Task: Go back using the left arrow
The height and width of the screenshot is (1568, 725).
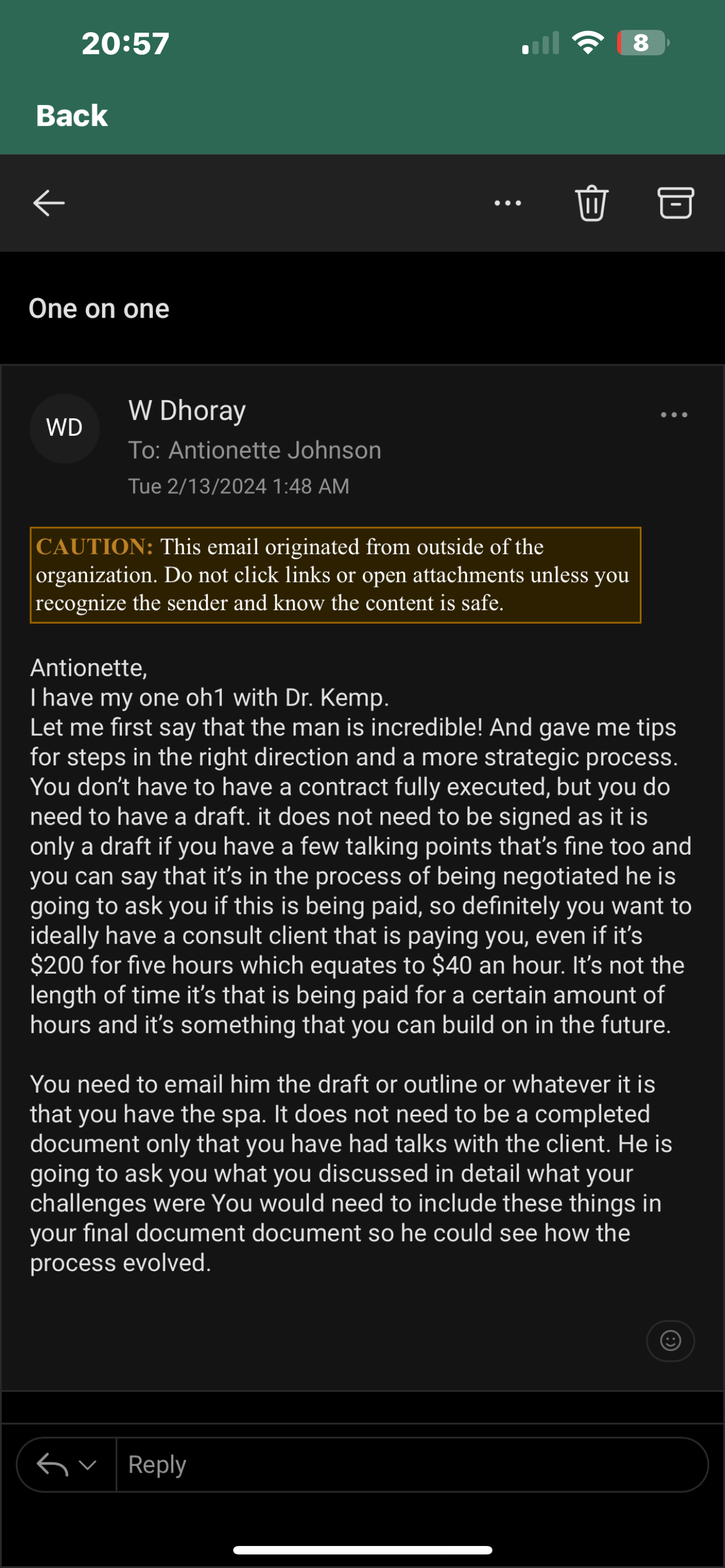Action: (x=49, y=203)
